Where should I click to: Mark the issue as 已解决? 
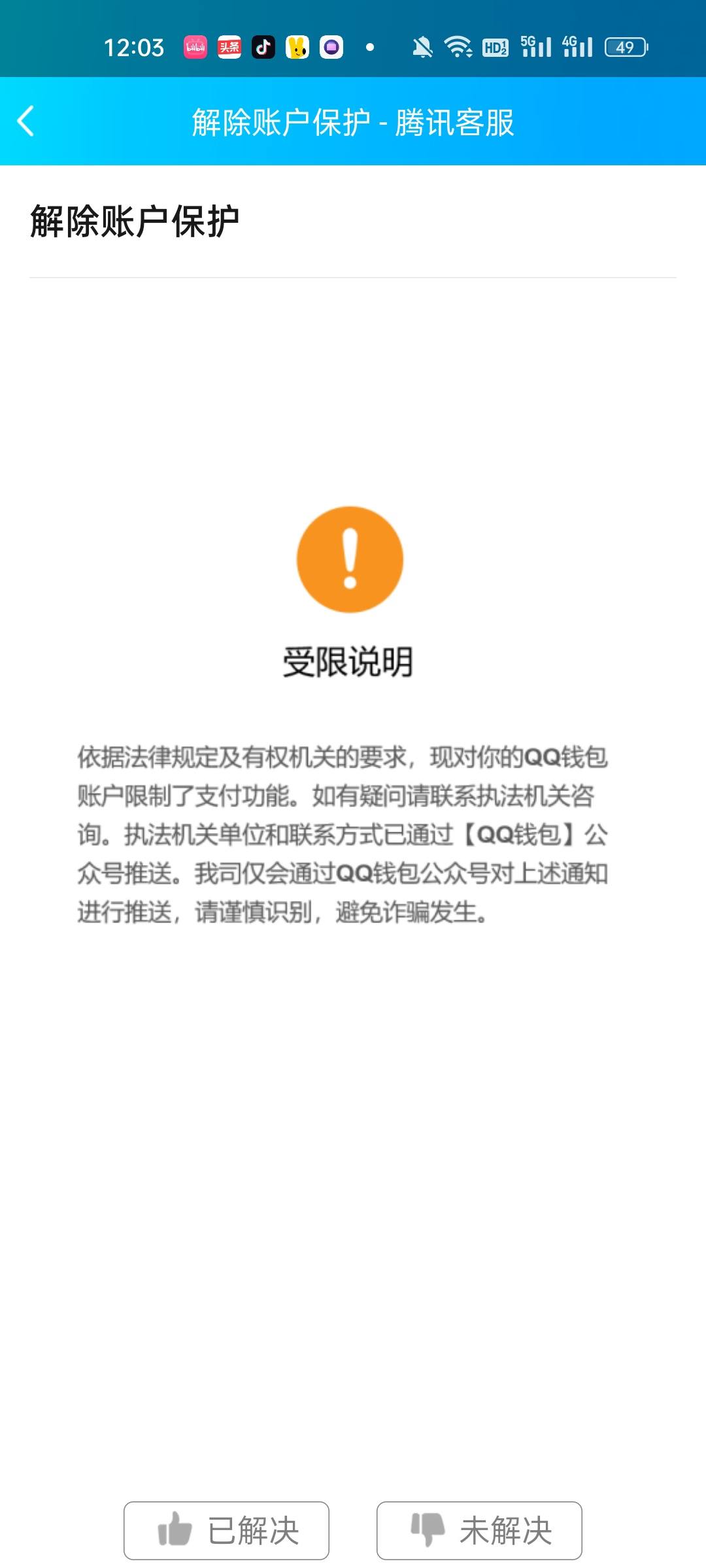tap(226, 1530)
